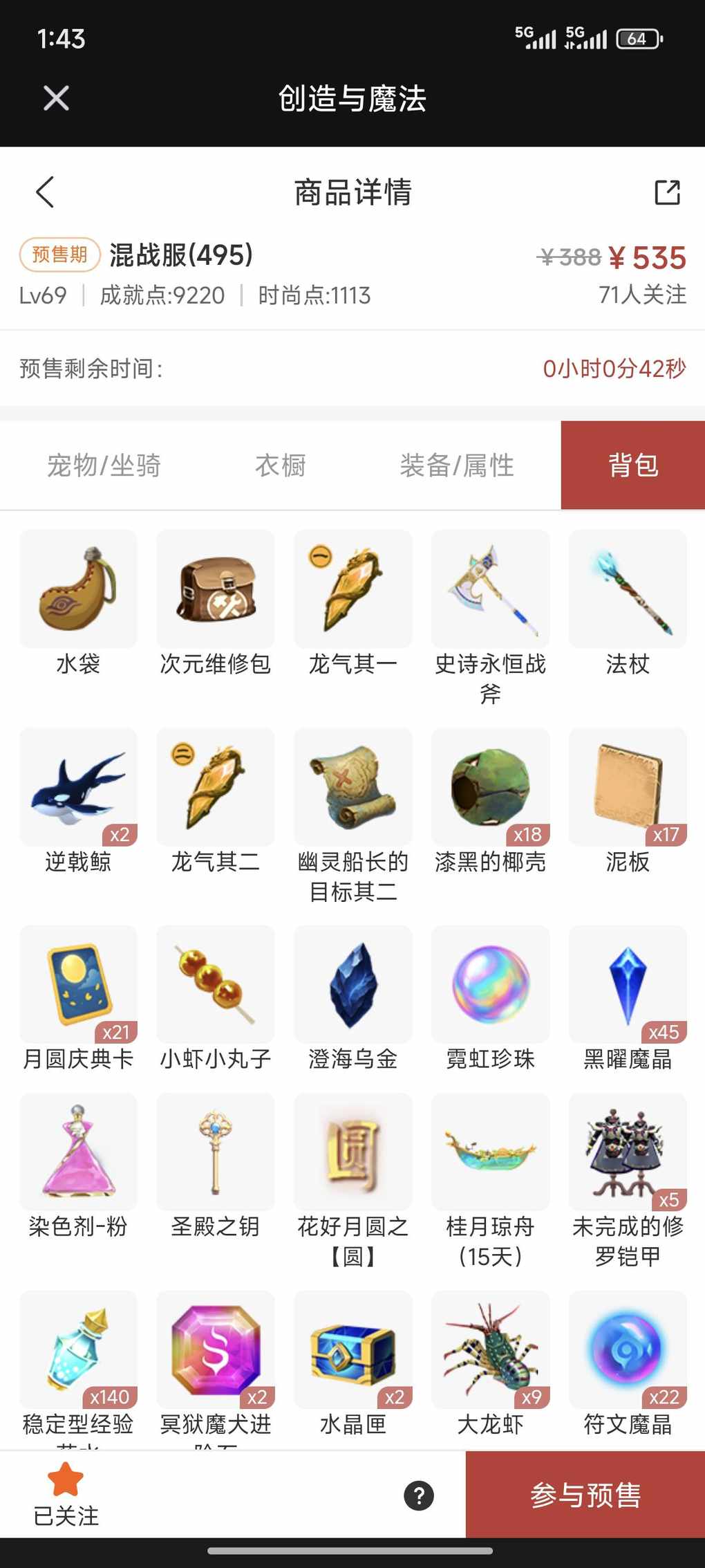The height and width of the screenshot is (1568, 705).
Task: Switch to the 衣橱 tab
Action: coord(281,465)
